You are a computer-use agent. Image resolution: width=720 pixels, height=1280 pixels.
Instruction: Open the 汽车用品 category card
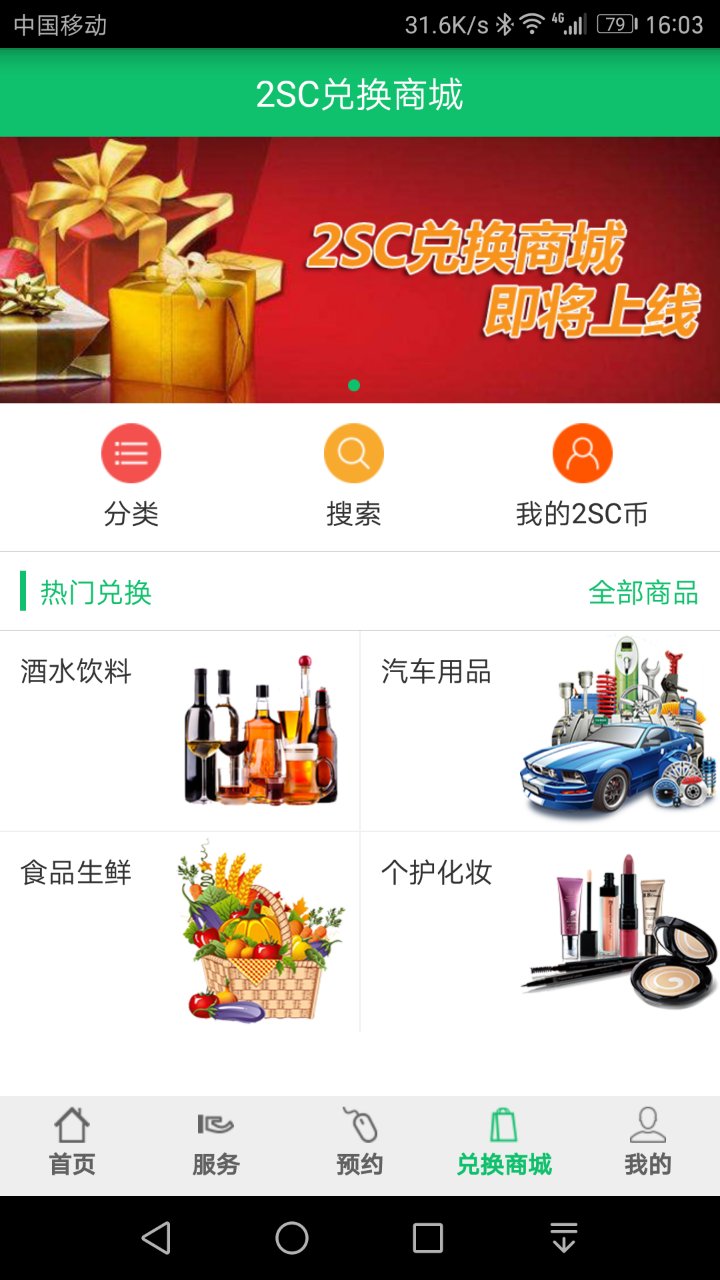(x=540, y=731)
